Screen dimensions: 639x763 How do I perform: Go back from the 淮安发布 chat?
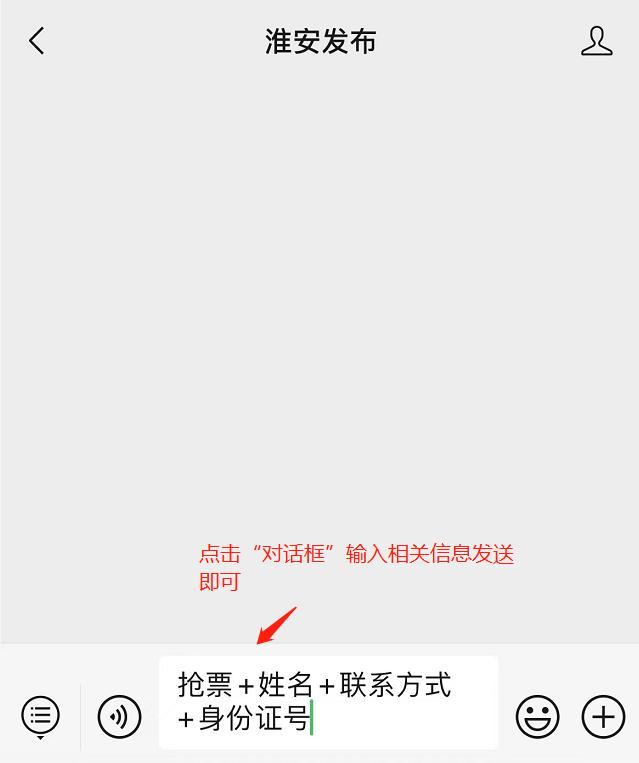pyautogui.click(x=37, y=41)
